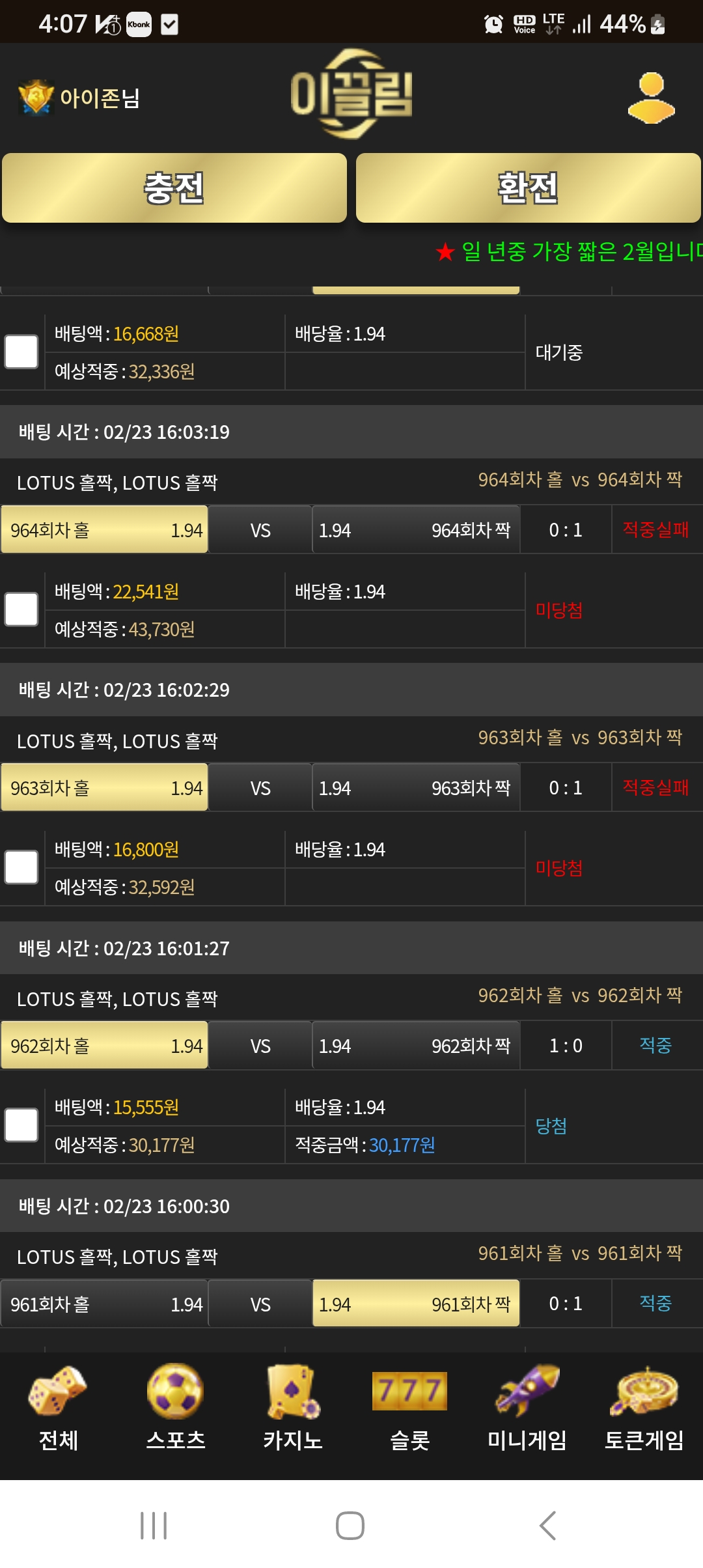
Task: Tap the 환전 button
Action: point(528,188)
